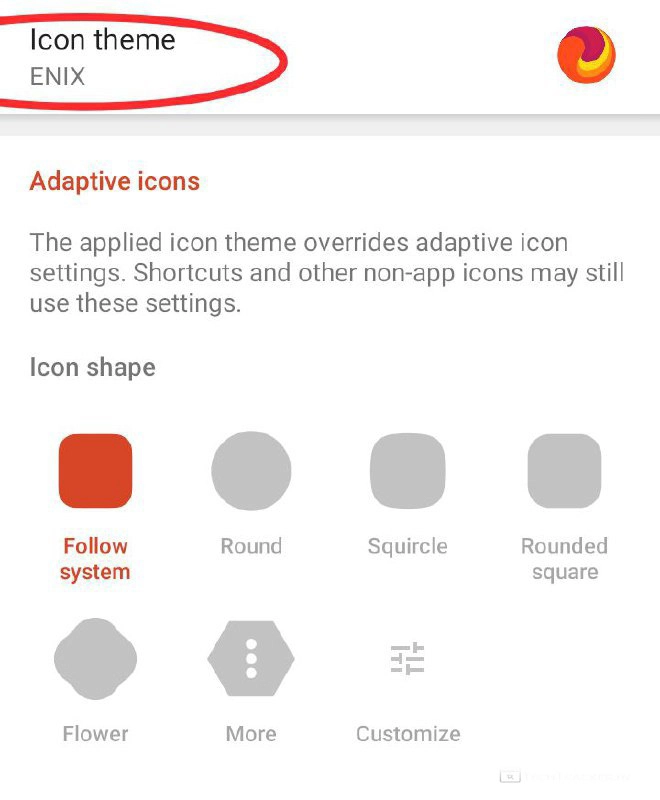The width and height of the screenshot is (660, 800).
Task: Tap Customize icon shape
Action: click(x=407, y=659)
